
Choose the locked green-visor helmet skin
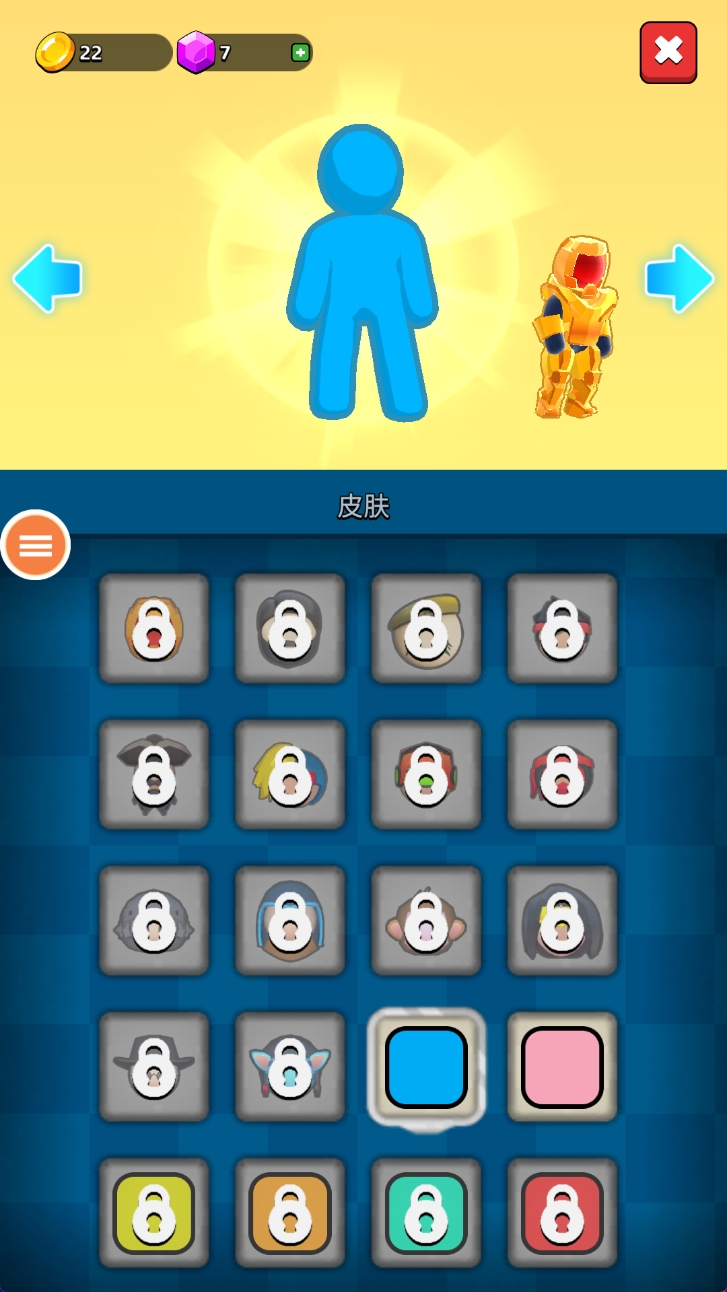(x=426, y=774)
